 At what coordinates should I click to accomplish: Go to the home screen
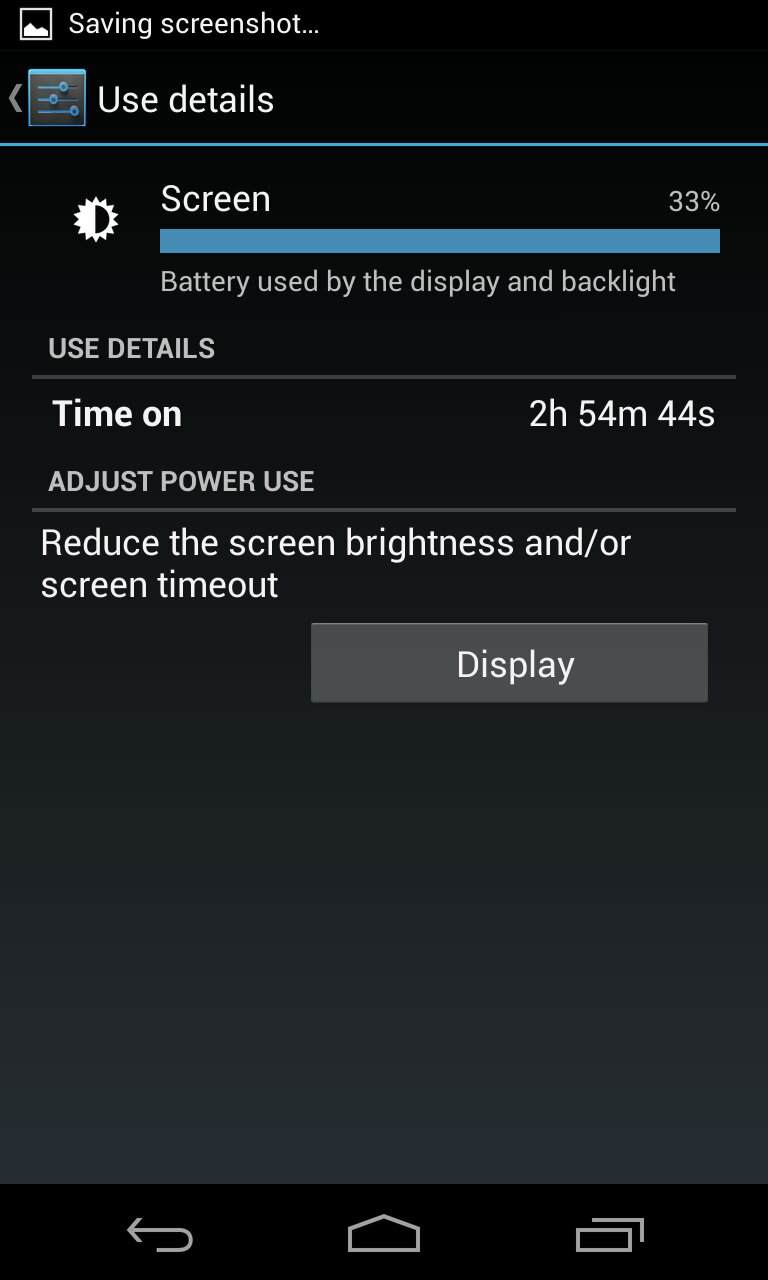coord(384,1235)
